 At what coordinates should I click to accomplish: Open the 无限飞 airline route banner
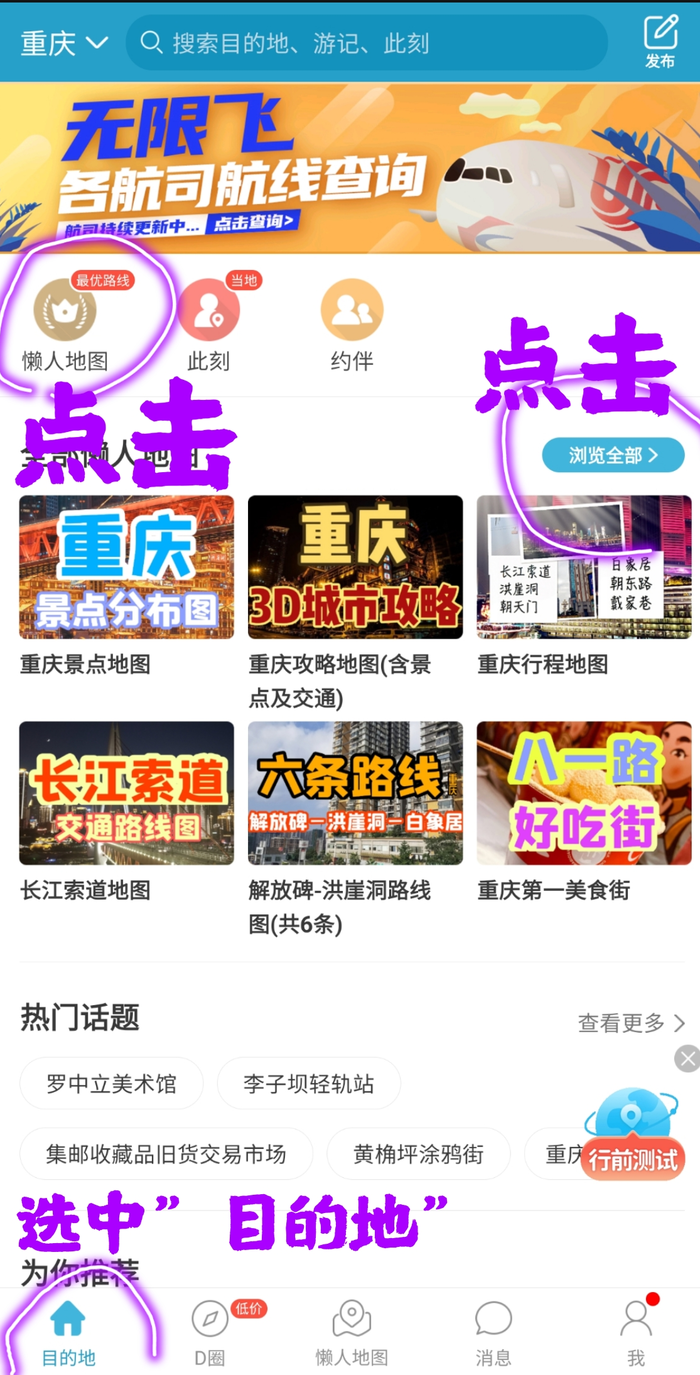(x=350, y=167)
